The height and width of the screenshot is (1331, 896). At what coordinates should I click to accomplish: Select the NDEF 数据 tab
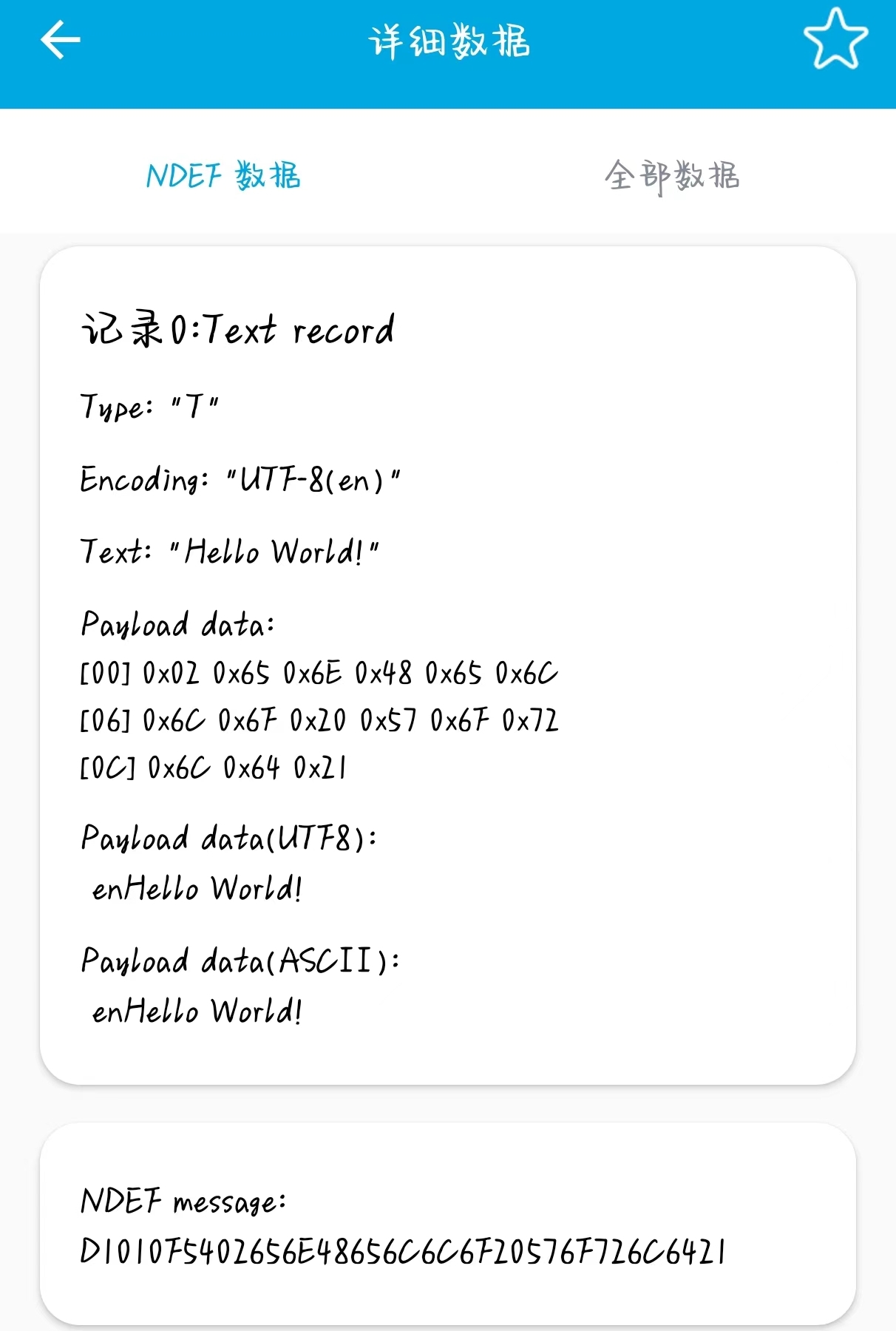tap(223, 176)
